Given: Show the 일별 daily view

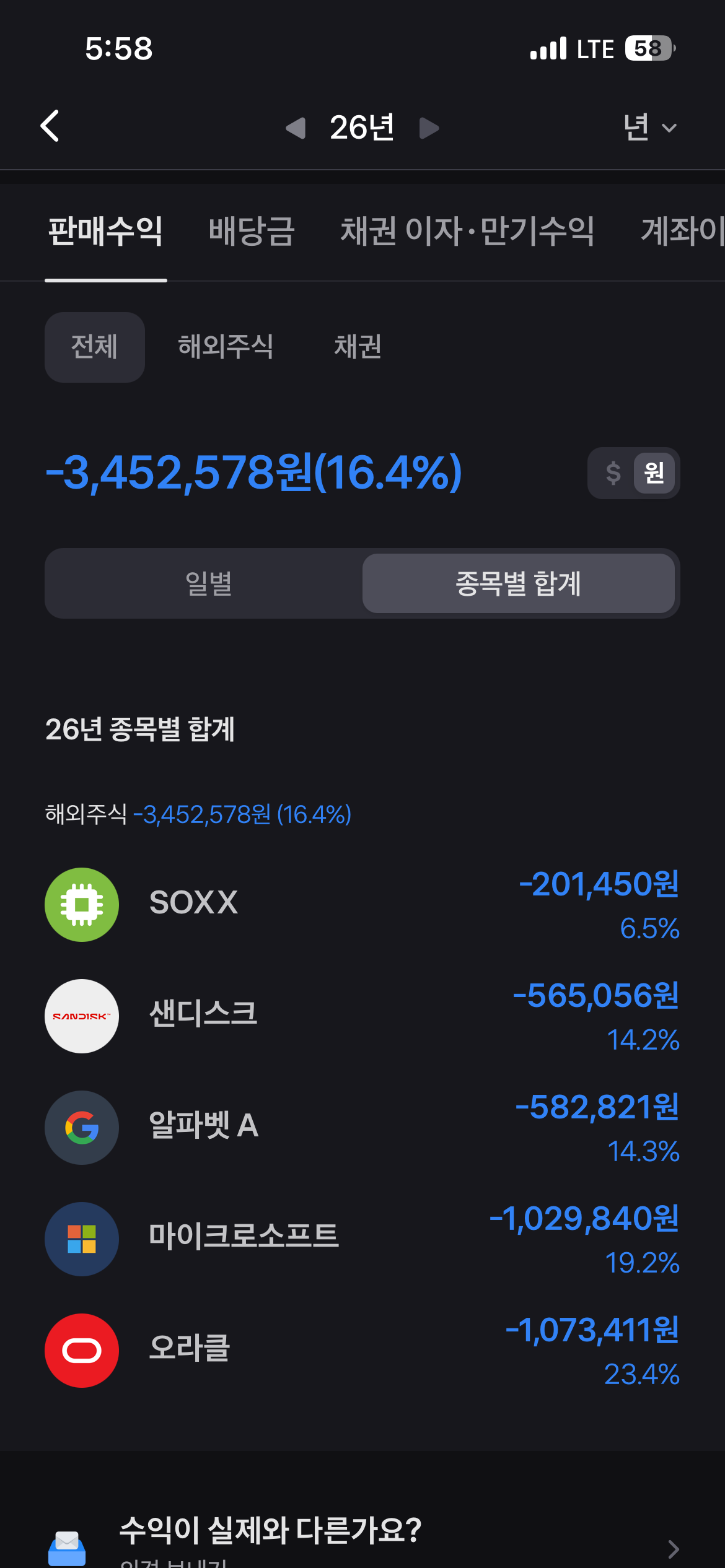Looking at the screenshot, I should [208, 583].
